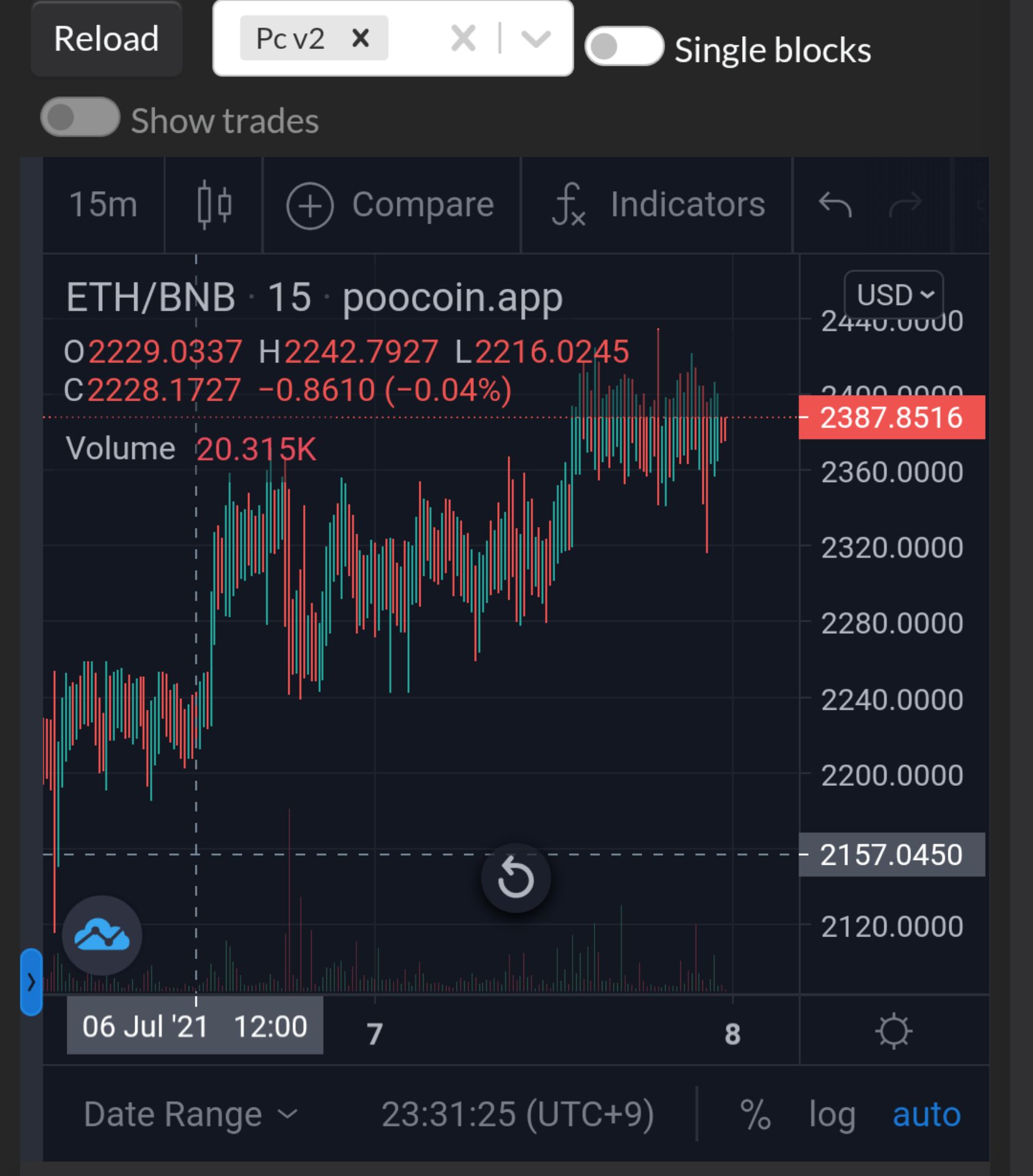Remove the Pc v2 tag

[361, 39]
